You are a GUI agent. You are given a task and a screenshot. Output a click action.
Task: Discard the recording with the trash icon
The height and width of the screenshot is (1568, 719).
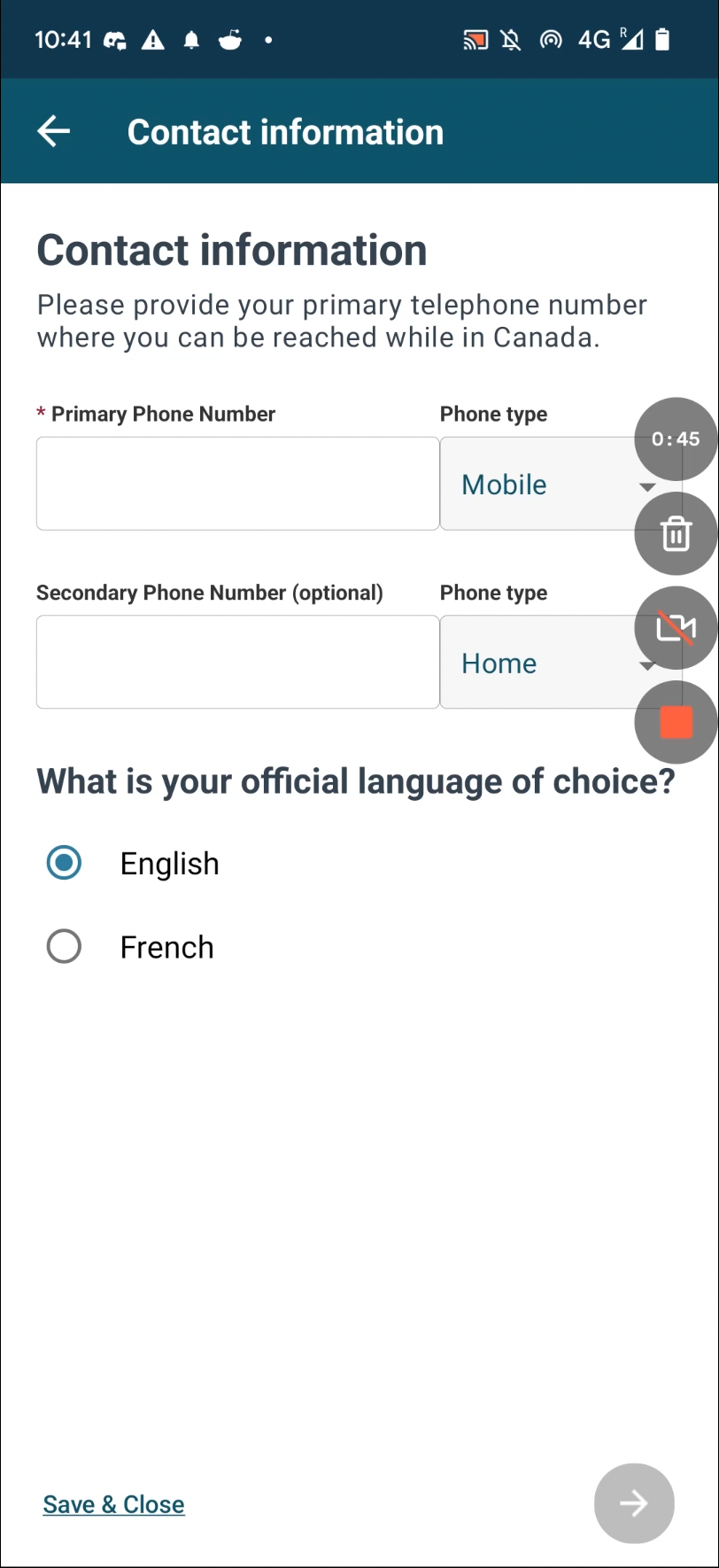pyautogui.click(x=676, y=534)
